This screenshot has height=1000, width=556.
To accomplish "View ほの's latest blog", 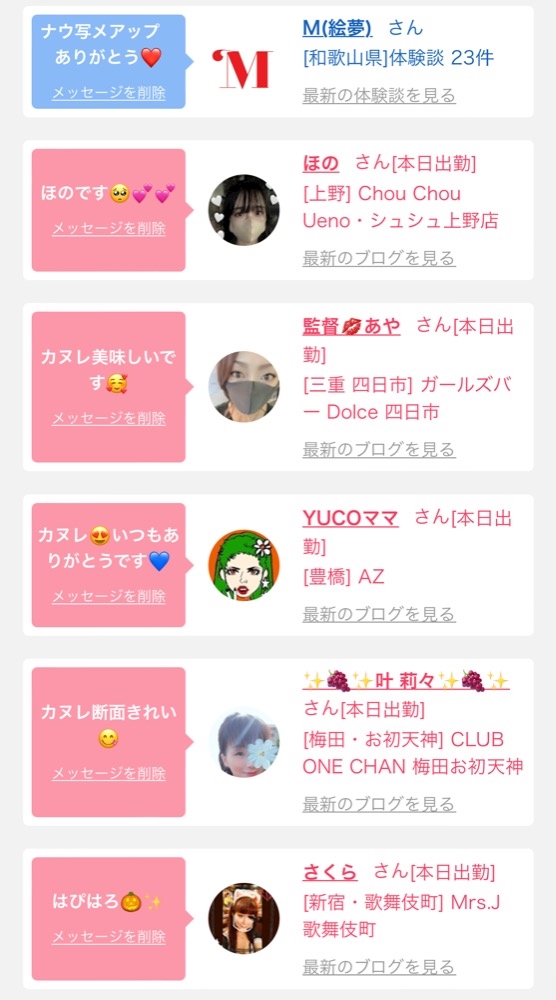I will [379, 258].
